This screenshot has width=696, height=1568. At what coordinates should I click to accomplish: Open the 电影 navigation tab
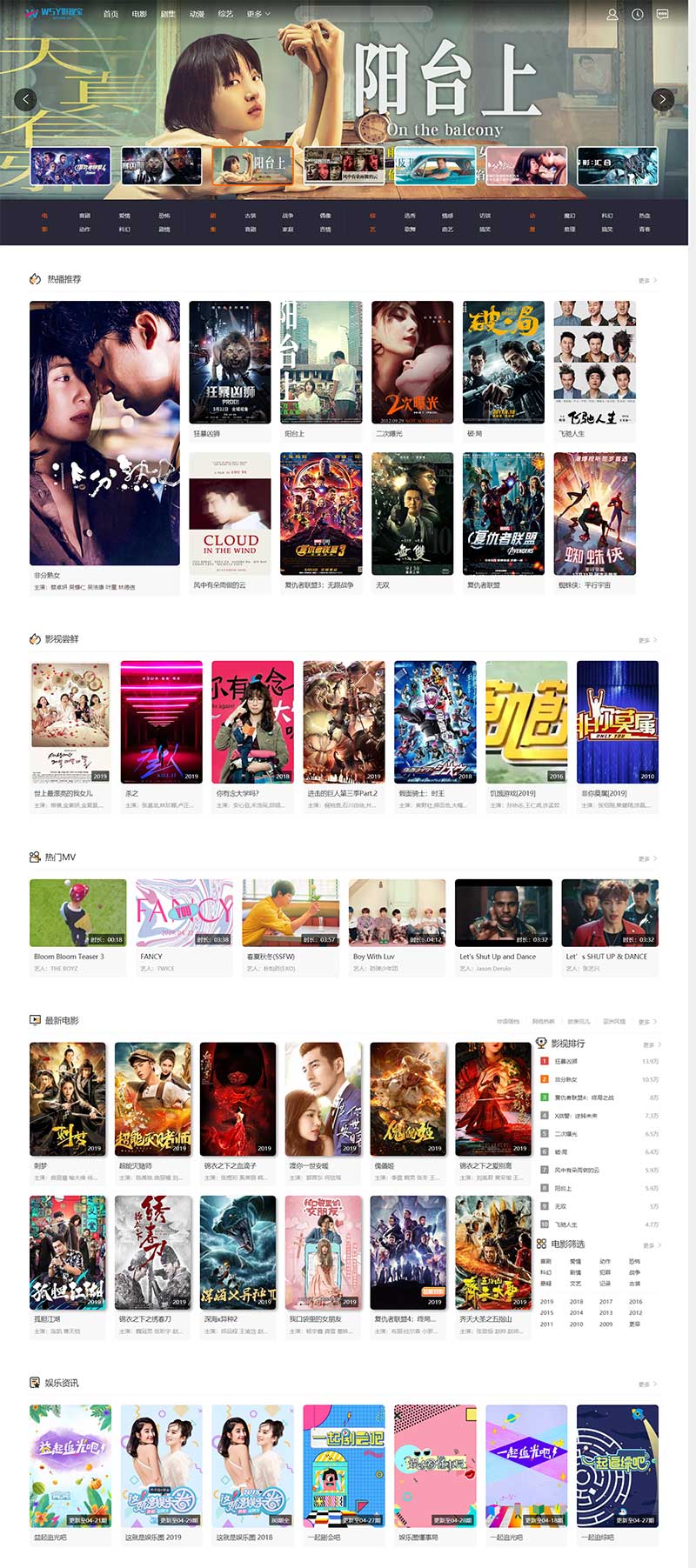tap(139, 14)
